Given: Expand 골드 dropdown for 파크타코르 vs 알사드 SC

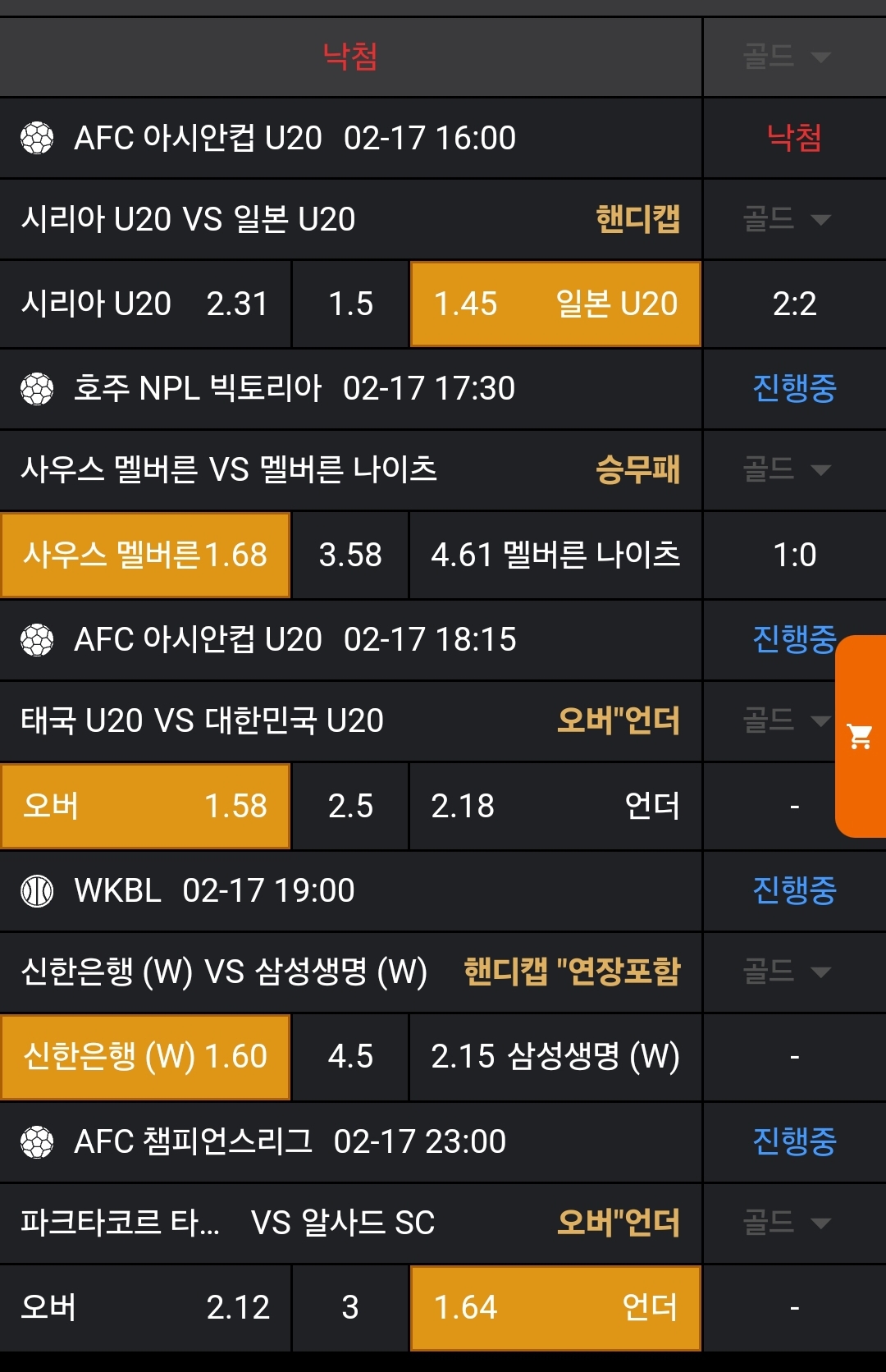Looking at the screenshot, I should [x=786, y=1223].
